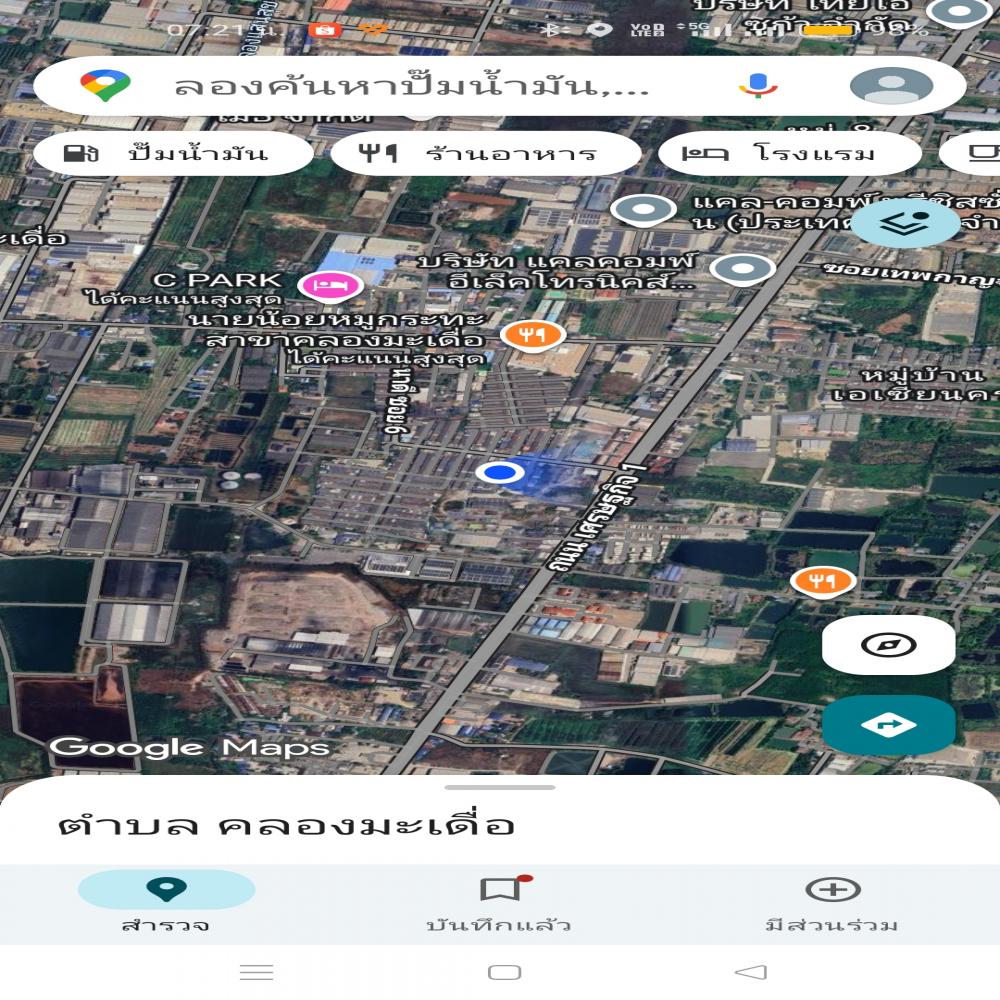Screen dimensions: 1000x1000
Task: Select the โรงแรม chip
Action: point(789,154)
